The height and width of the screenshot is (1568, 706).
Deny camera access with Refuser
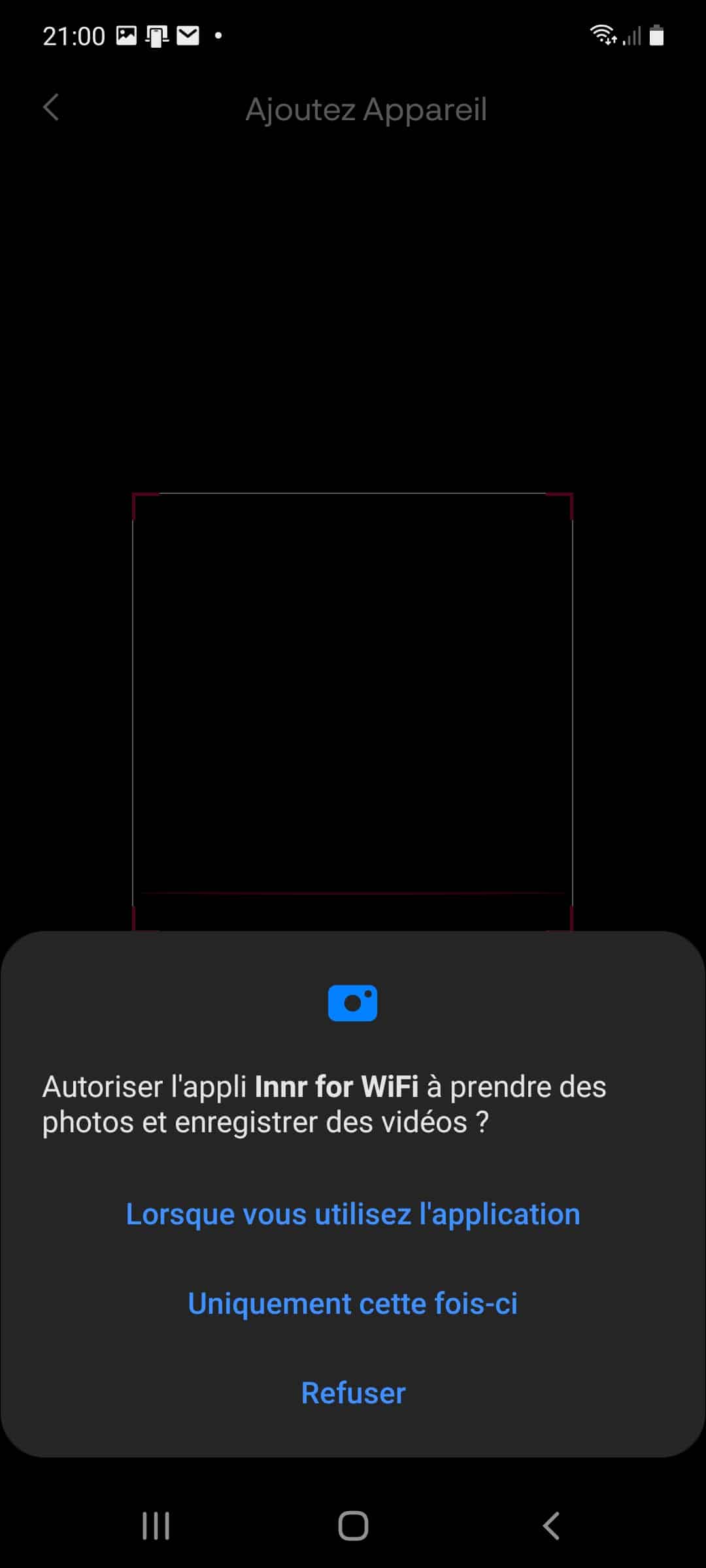coord(353,1393)
